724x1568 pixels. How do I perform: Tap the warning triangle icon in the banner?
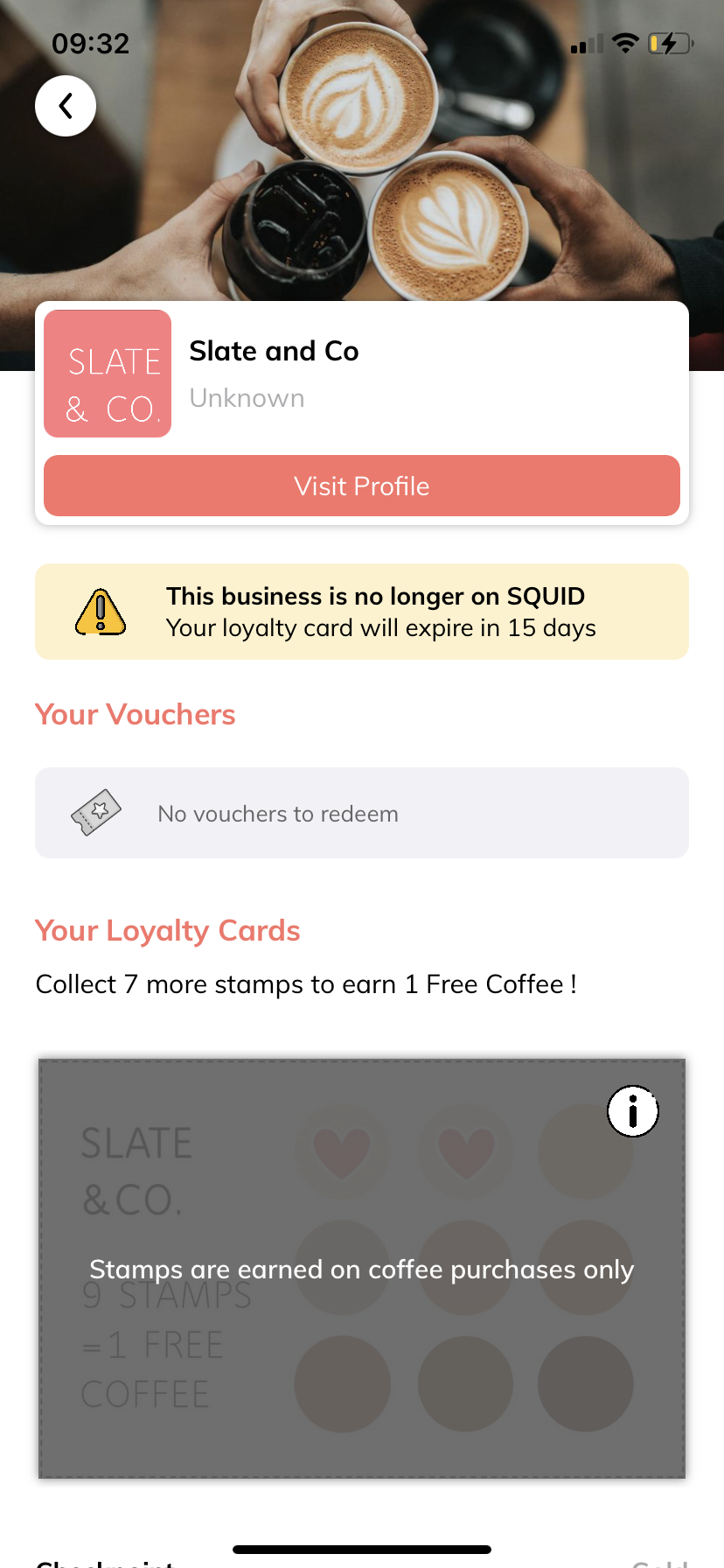click(x=100, y=612)
